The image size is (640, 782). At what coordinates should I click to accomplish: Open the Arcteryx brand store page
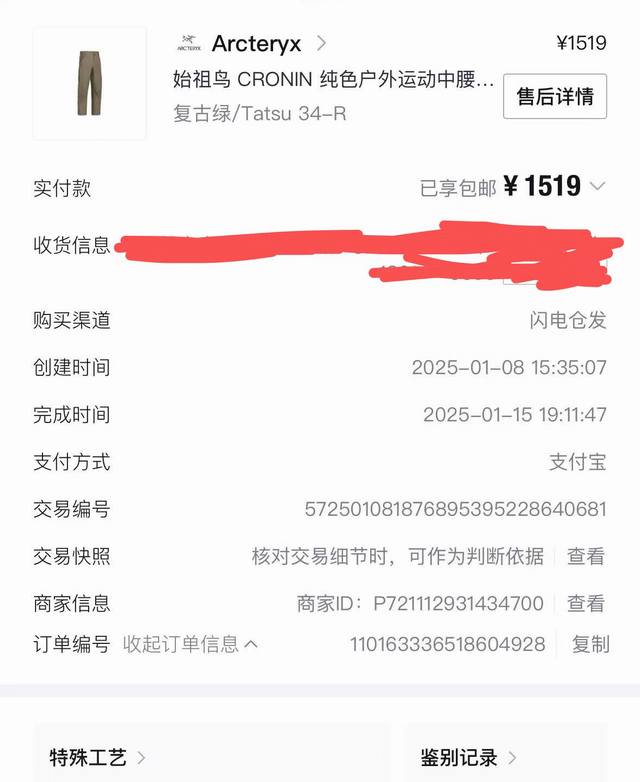pos(255,43)
